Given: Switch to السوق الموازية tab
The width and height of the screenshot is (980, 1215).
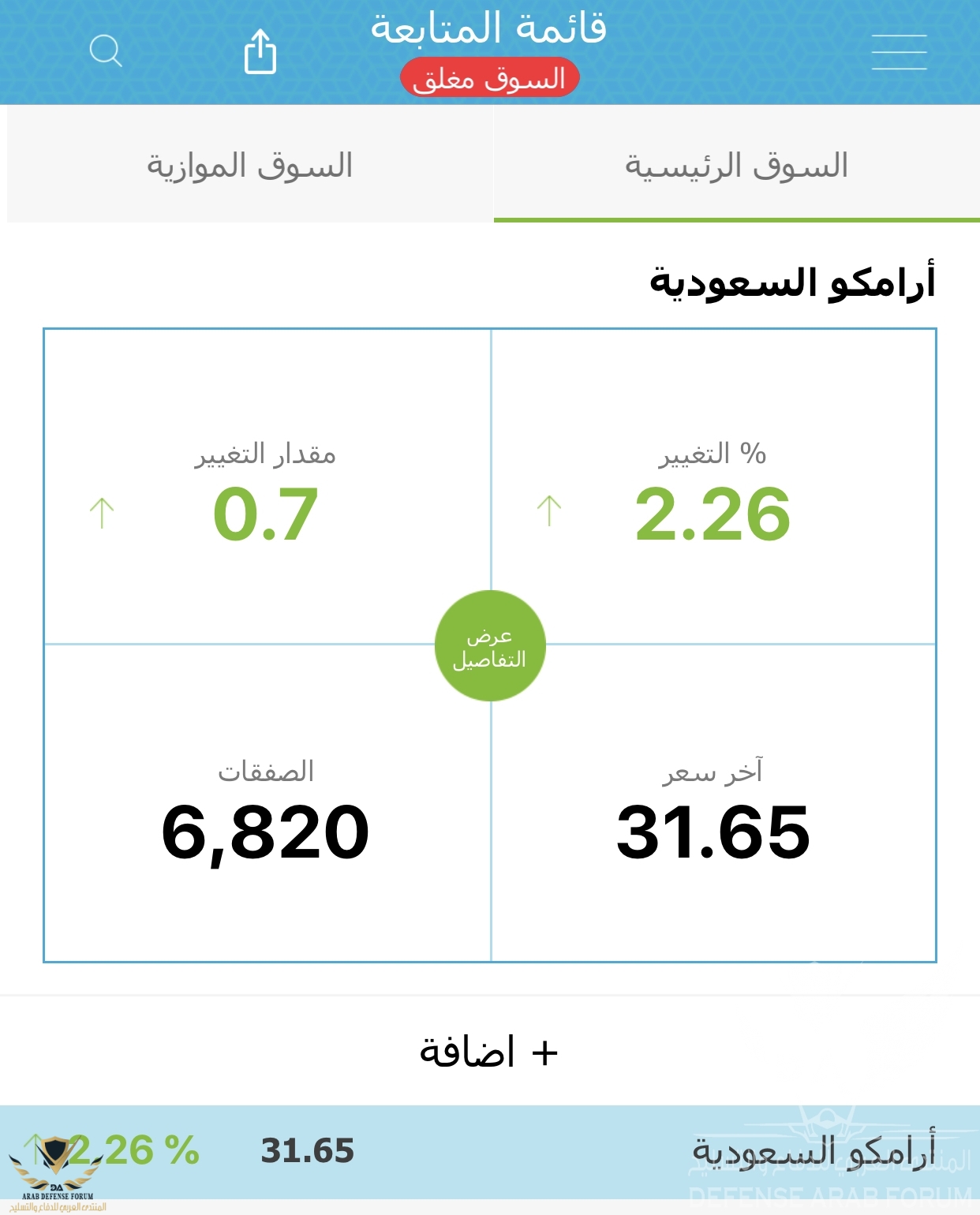Looking at the screenshot, I should (250, 165).
